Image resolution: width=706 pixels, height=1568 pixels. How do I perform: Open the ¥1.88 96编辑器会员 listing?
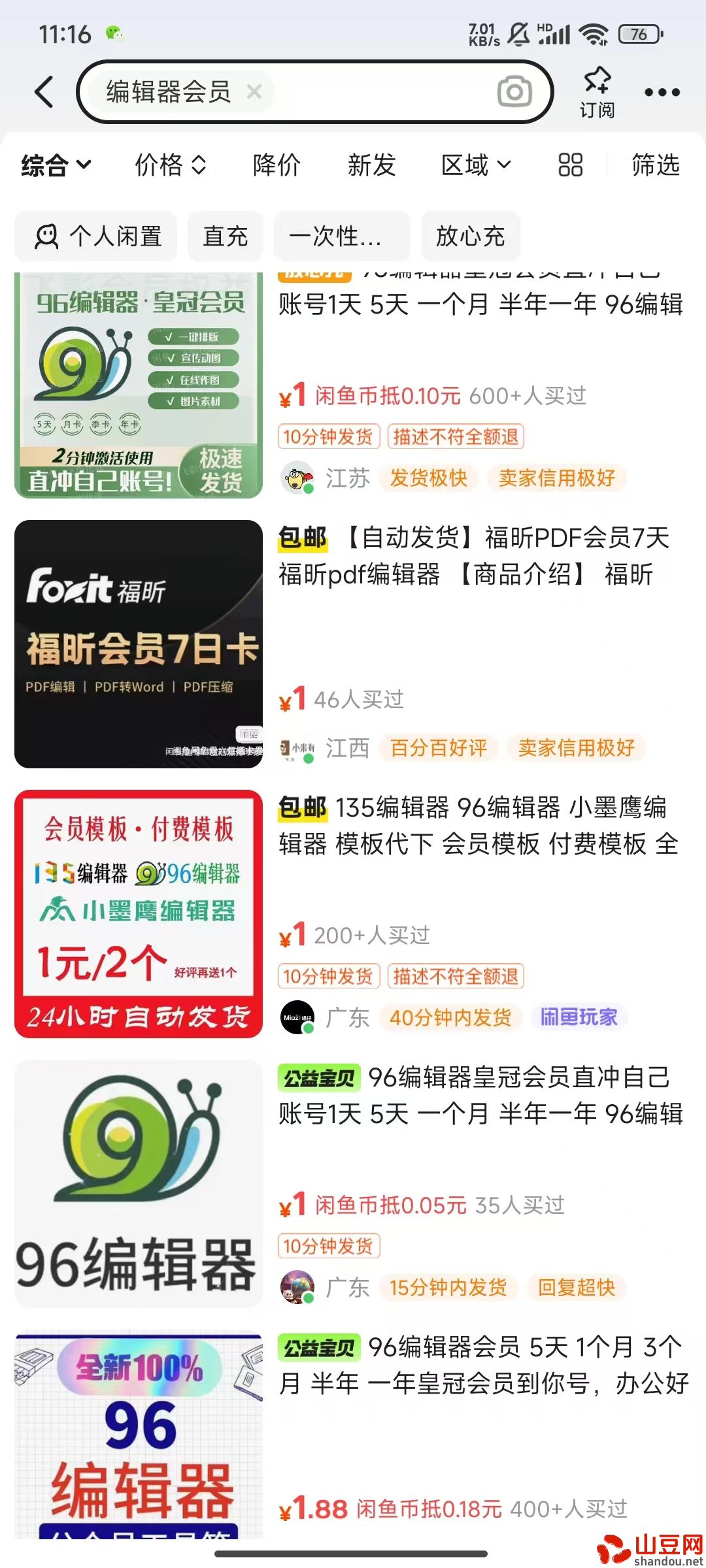click(353, 1434)
